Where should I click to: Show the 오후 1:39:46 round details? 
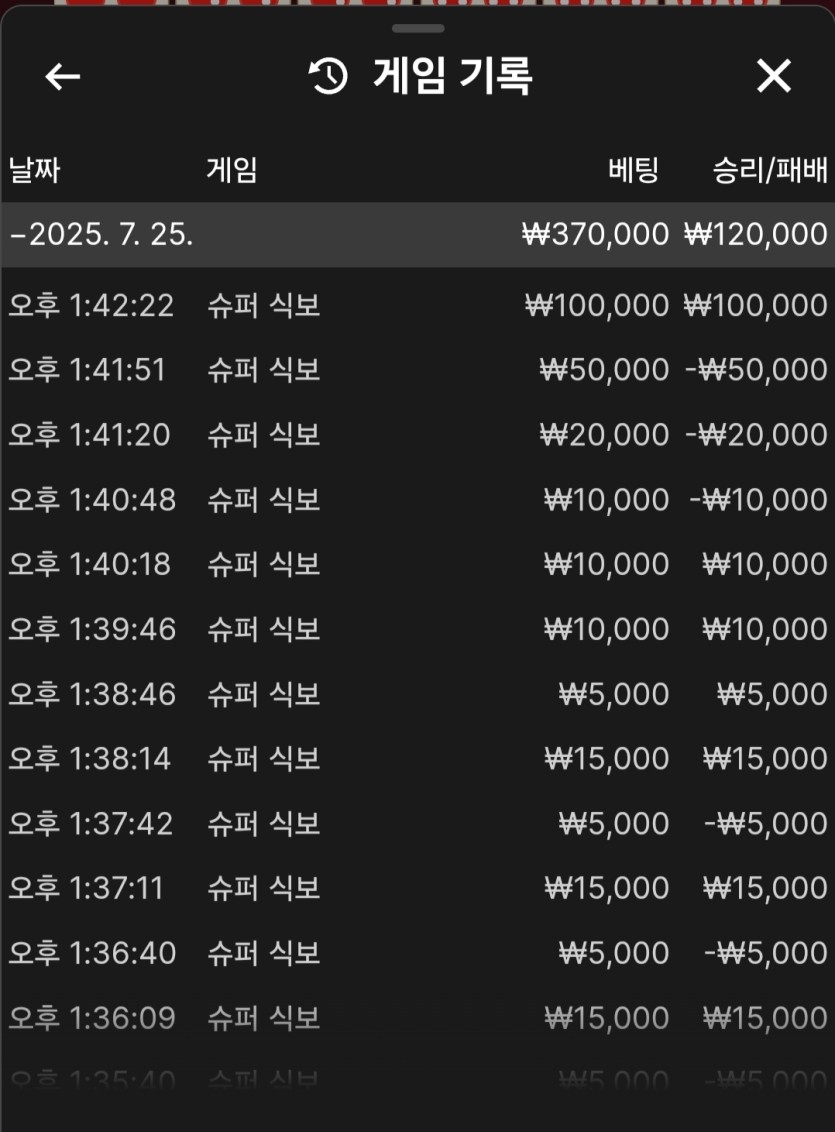417,630
